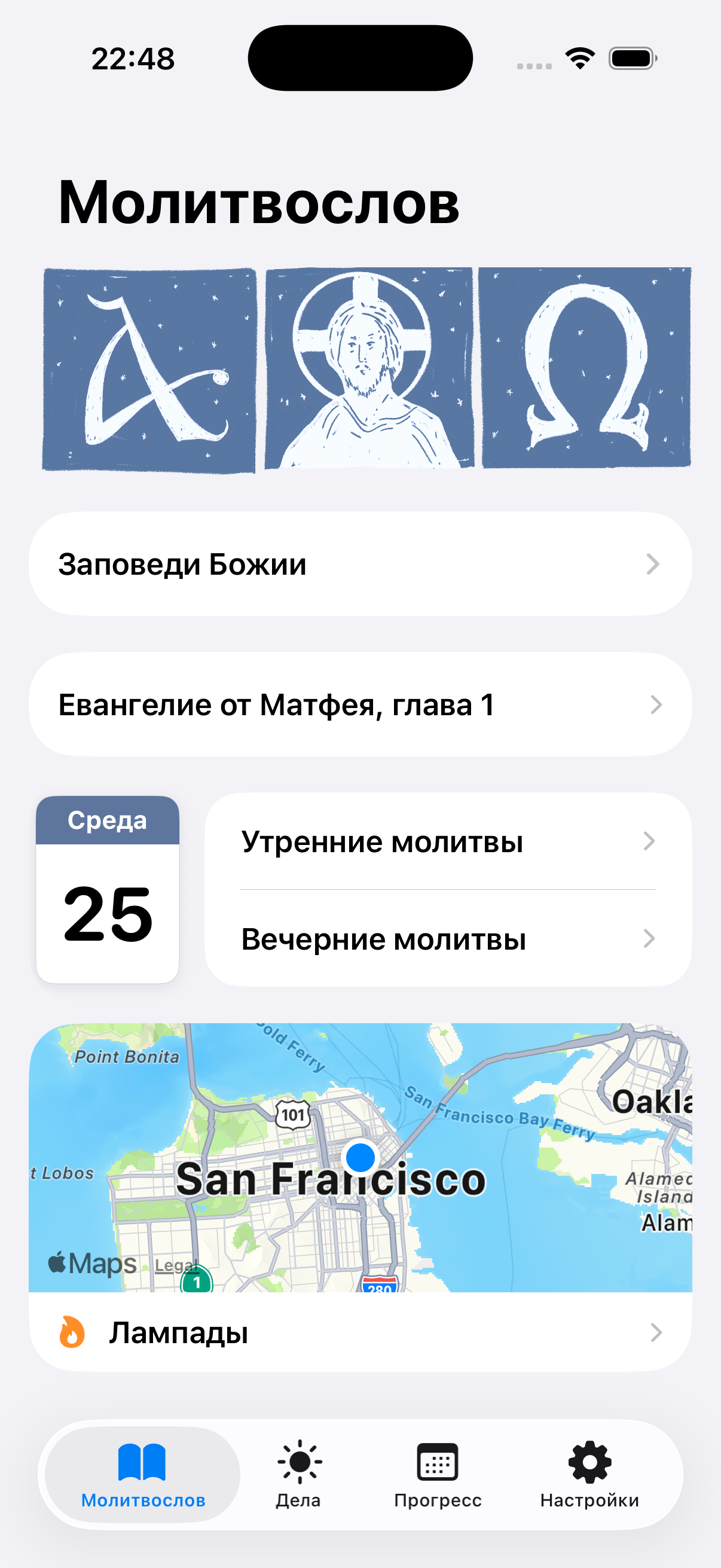Tap the Alpha illustration tile
This screenshot has width=721, height=1568.
click(x=149, y=367)
